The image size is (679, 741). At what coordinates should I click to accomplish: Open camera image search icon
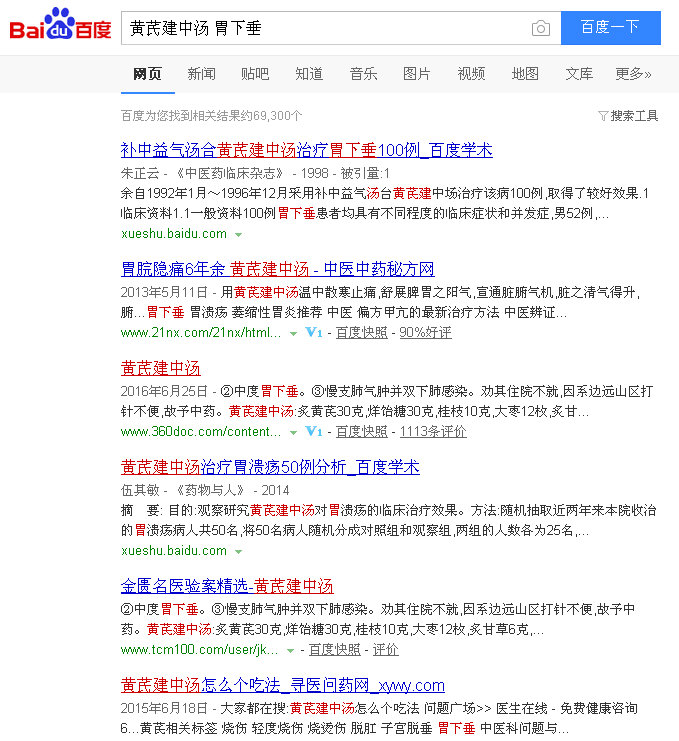tap(541, 28)
